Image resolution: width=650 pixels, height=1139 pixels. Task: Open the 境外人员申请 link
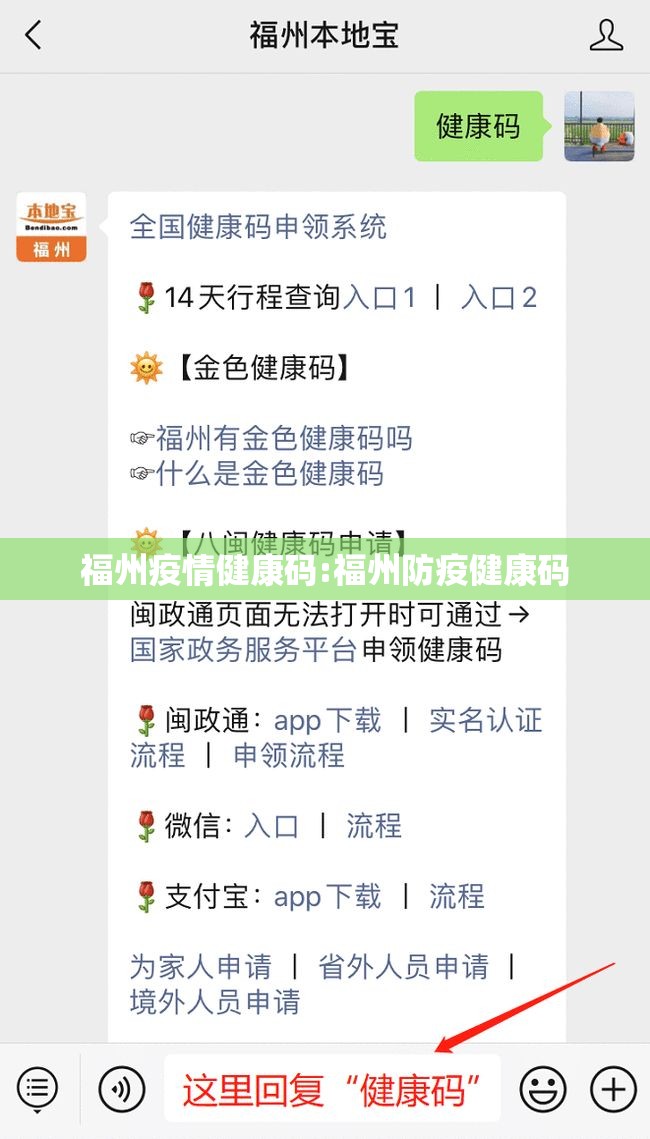pyautogui.click(x=214, y=1002)
